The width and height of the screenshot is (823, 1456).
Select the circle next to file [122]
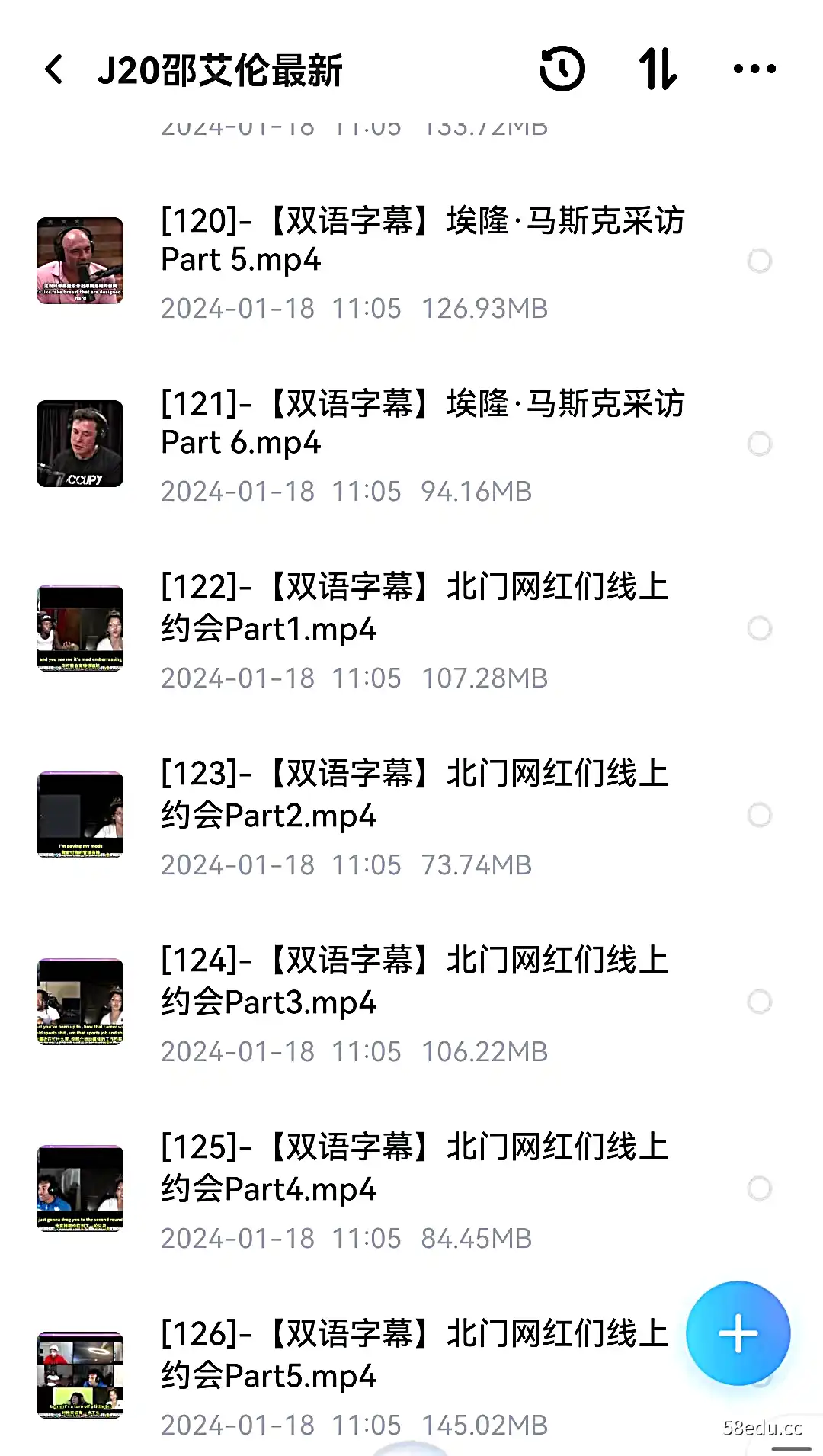(x=759, y=628)
